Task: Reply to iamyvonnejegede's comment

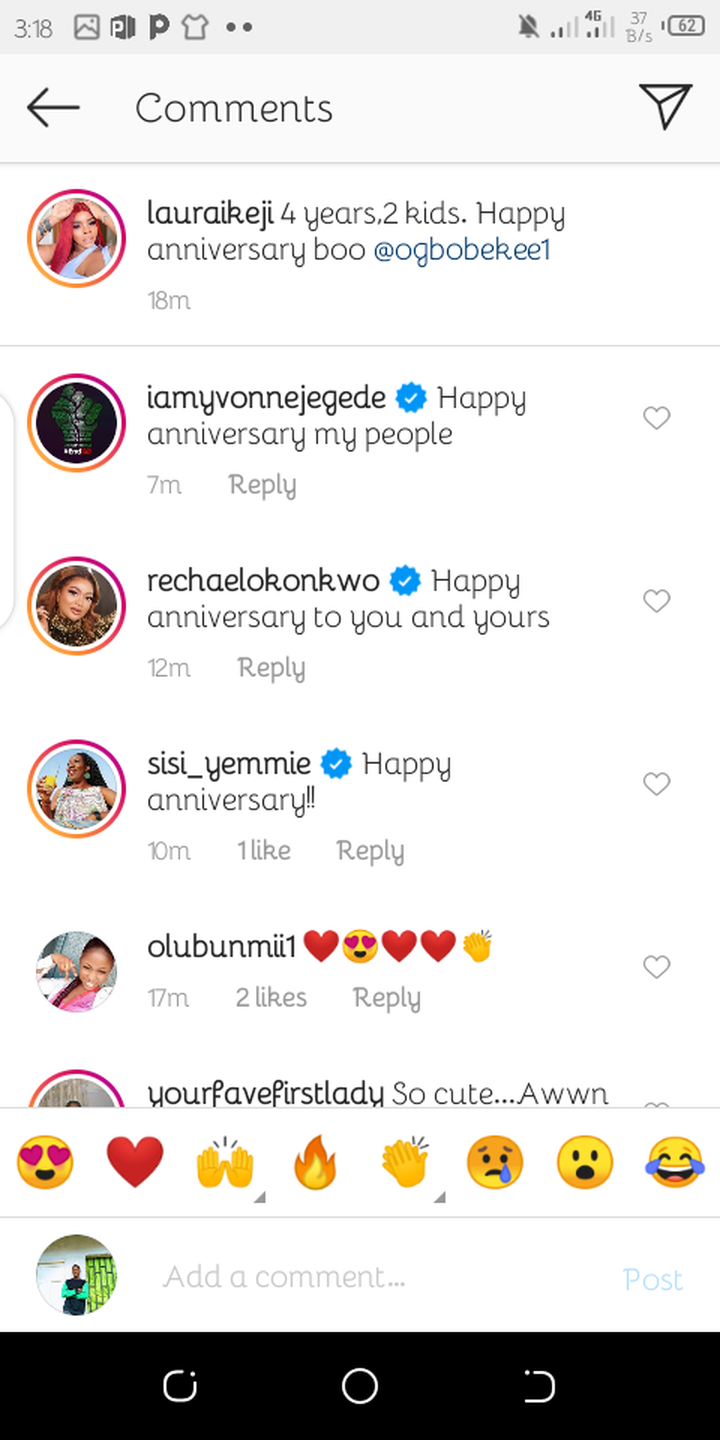Action: point(262,485)
